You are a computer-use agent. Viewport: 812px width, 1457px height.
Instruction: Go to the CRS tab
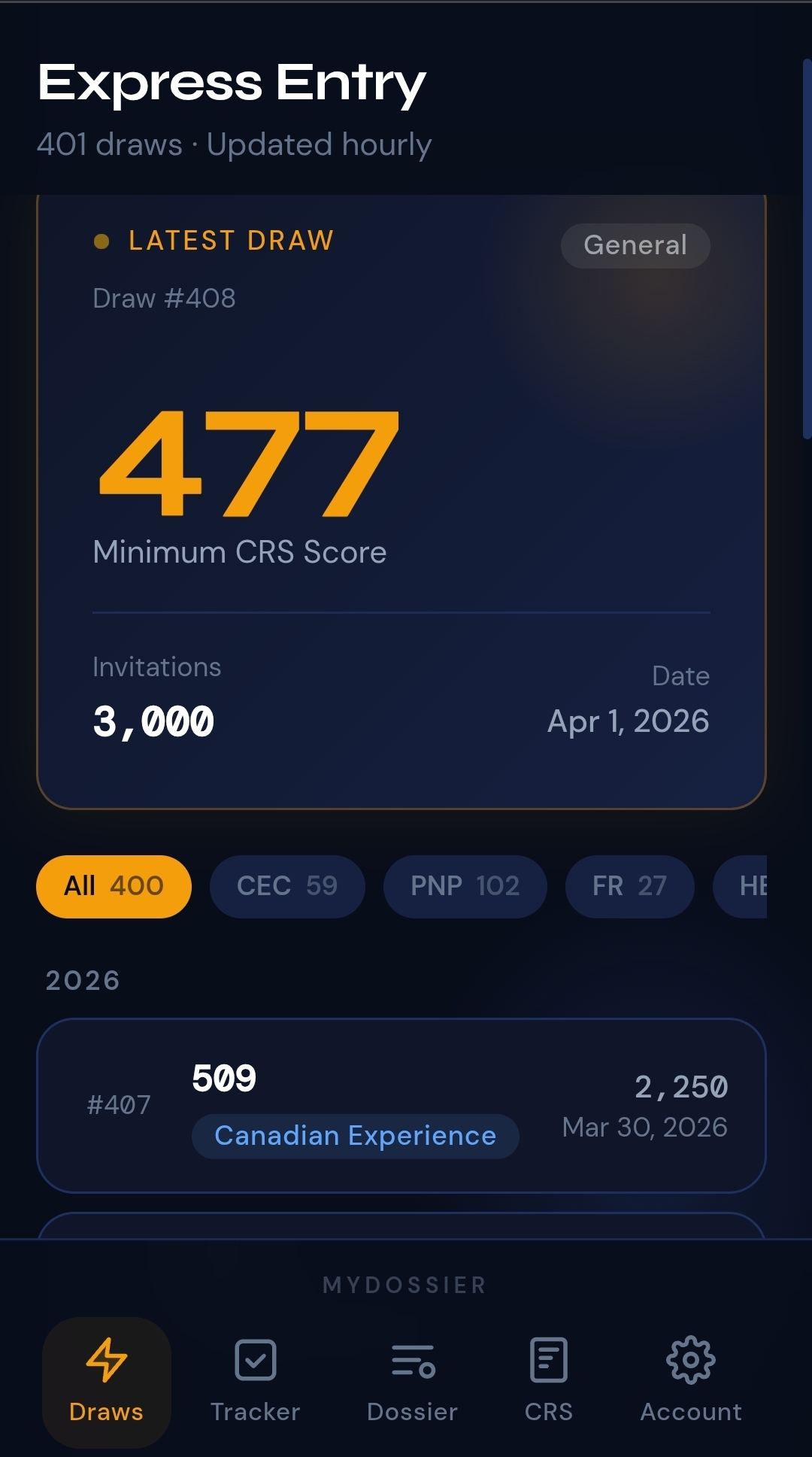pyautogui.click(x=548, y=1381)
